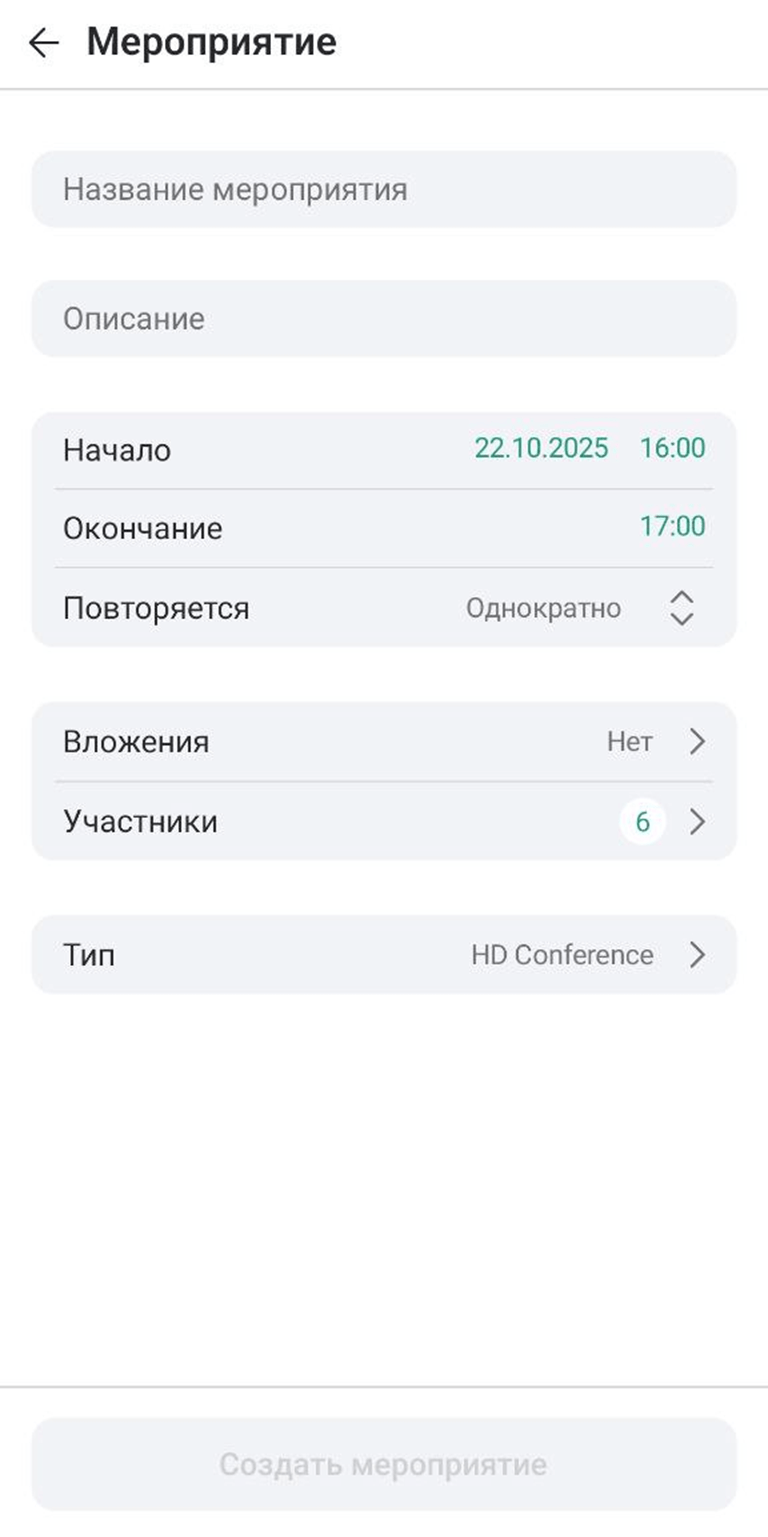Tap the back arrow to leave event creation
768x1537 pixels.
click(44, 42)
